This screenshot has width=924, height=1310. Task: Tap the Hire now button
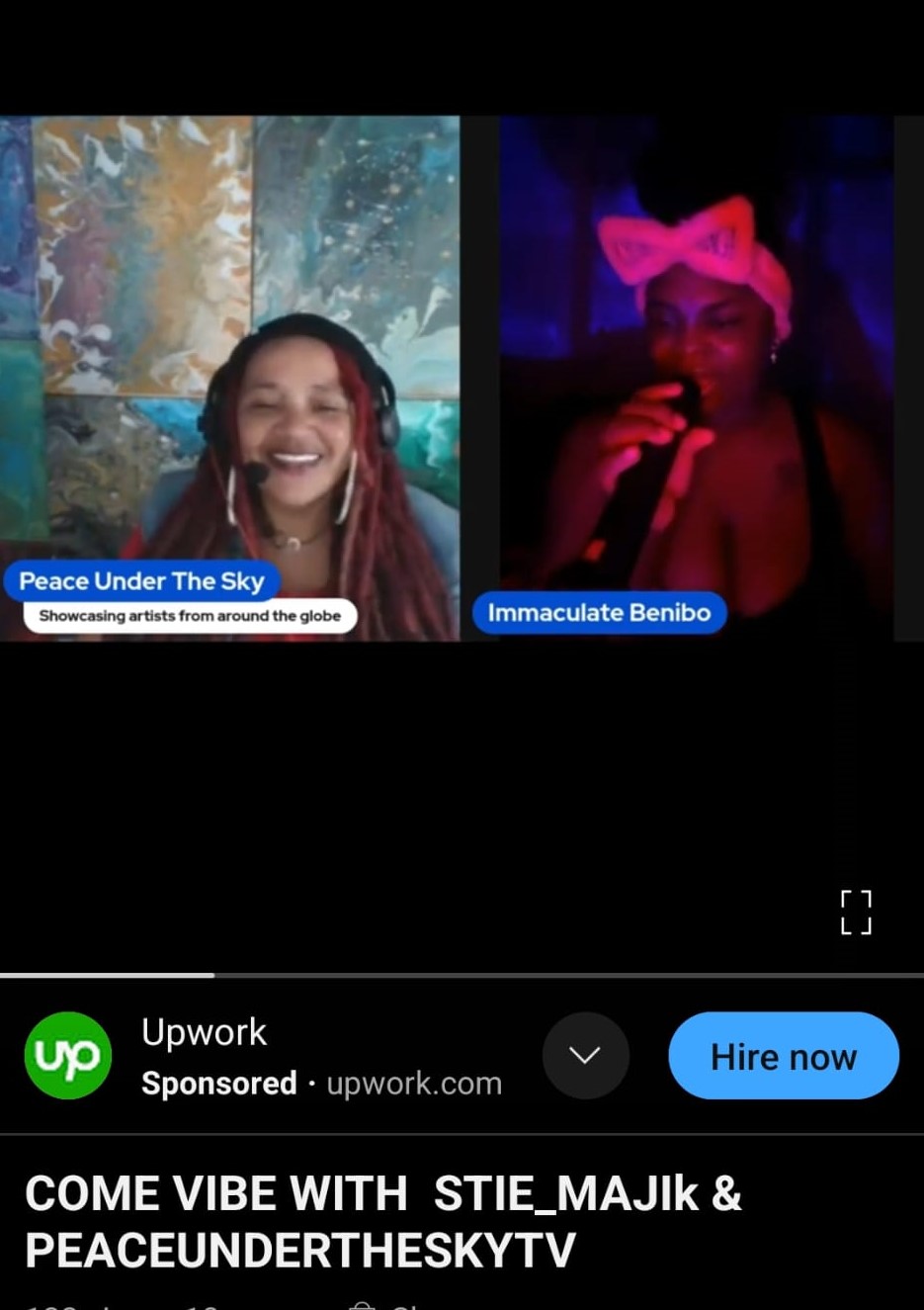point(783,1056)
